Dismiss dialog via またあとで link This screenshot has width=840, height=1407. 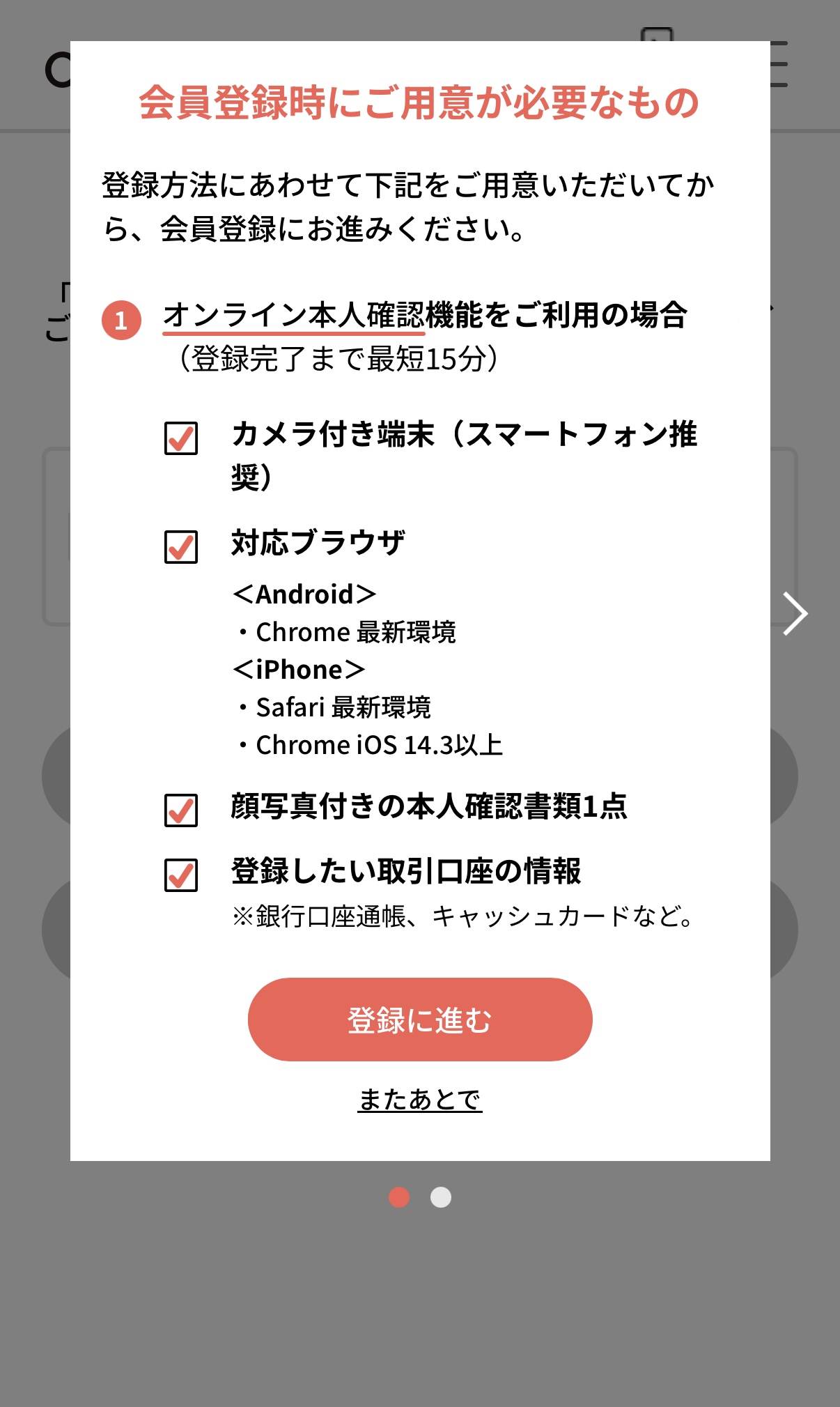[420, 1100]
